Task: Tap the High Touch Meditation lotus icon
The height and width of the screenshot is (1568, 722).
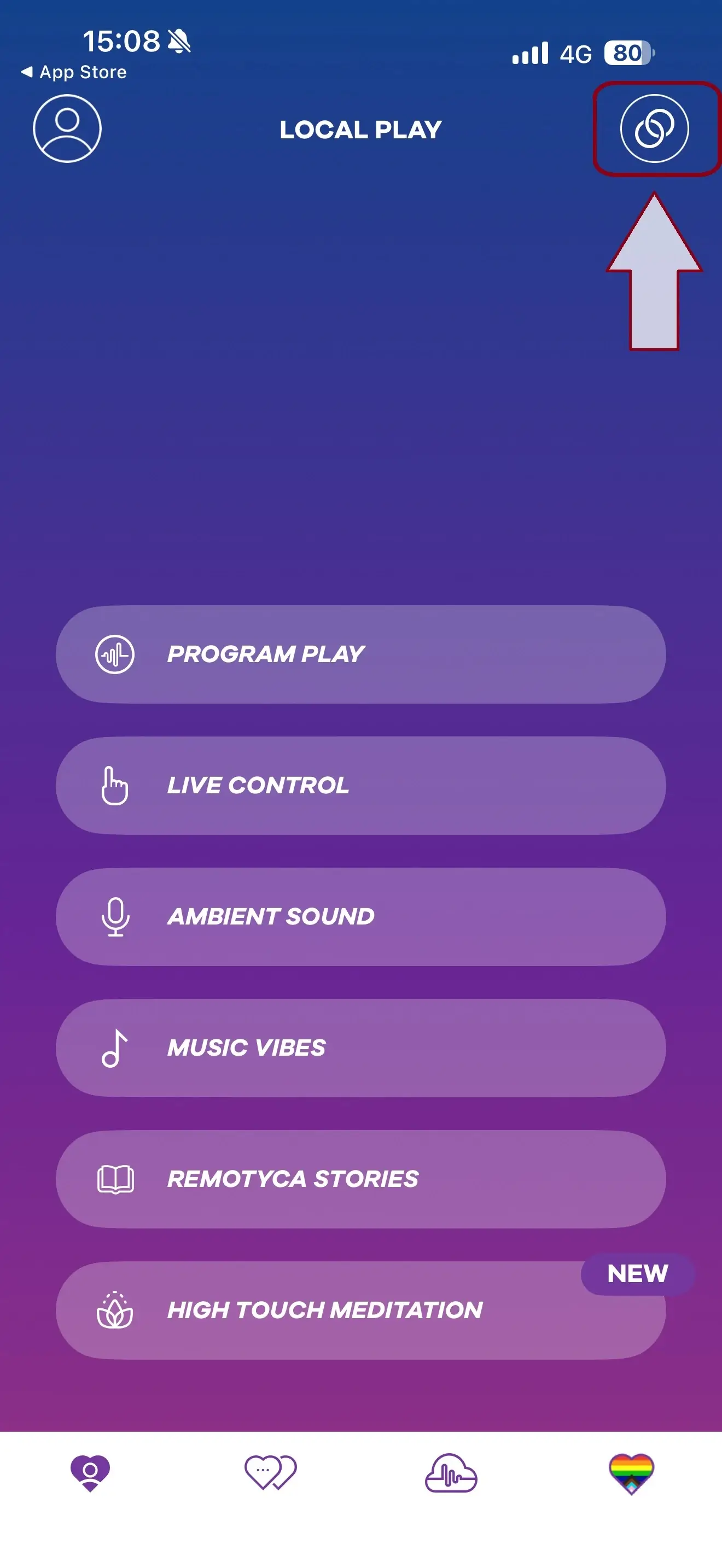Action: (115, 1310)
